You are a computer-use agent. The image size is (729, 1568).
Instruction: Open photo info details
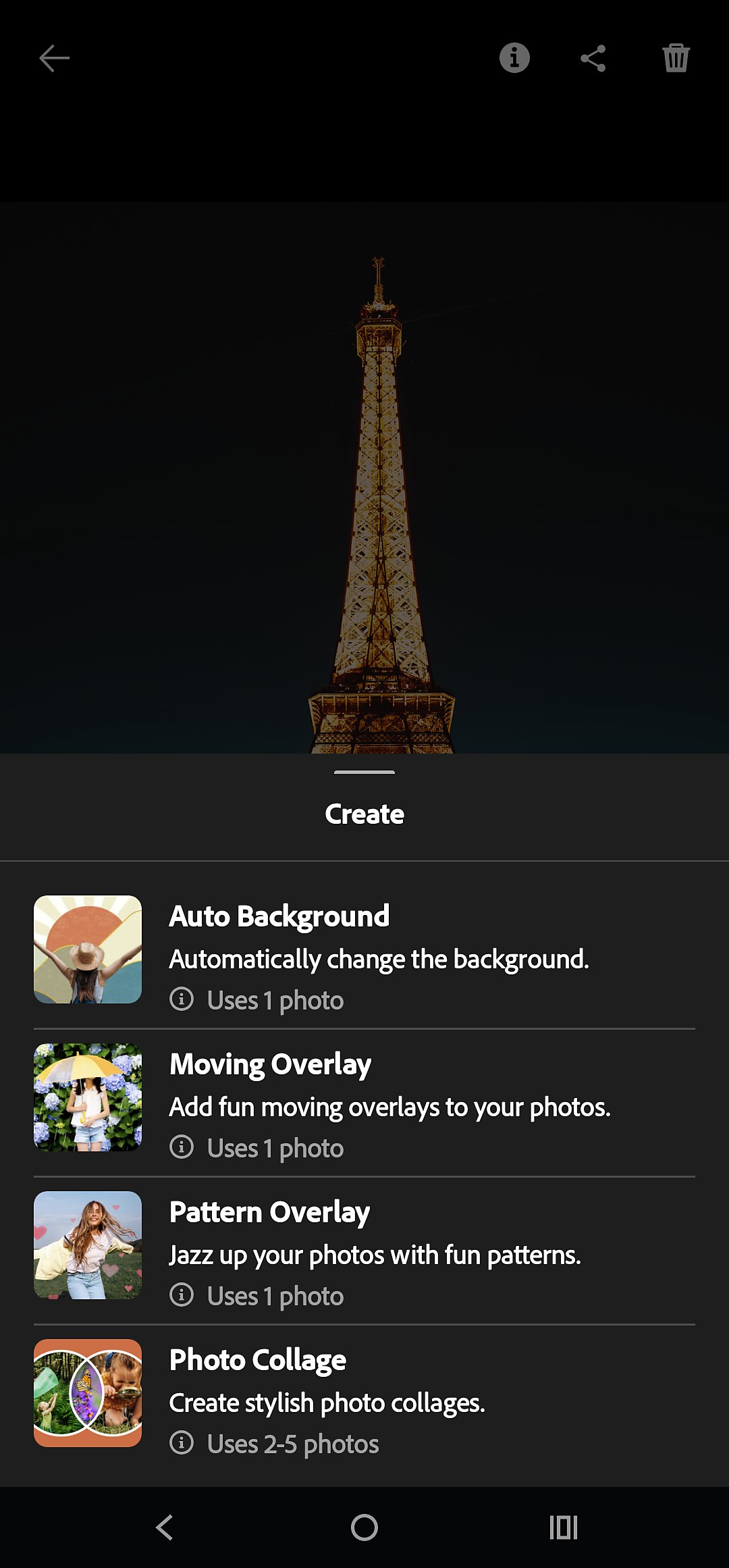[514, 58]
